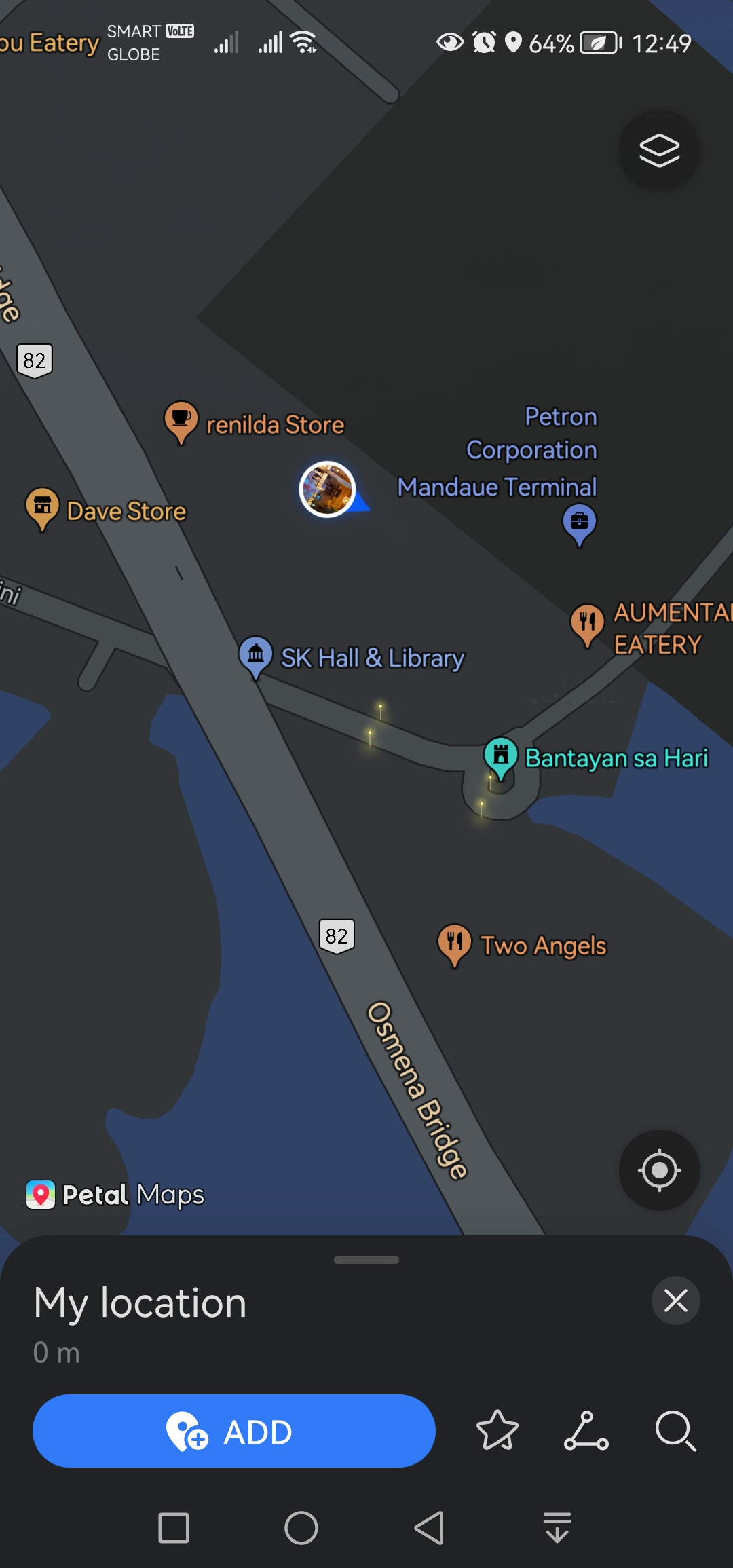Go to the phone home screen

tap(301, 1527)
